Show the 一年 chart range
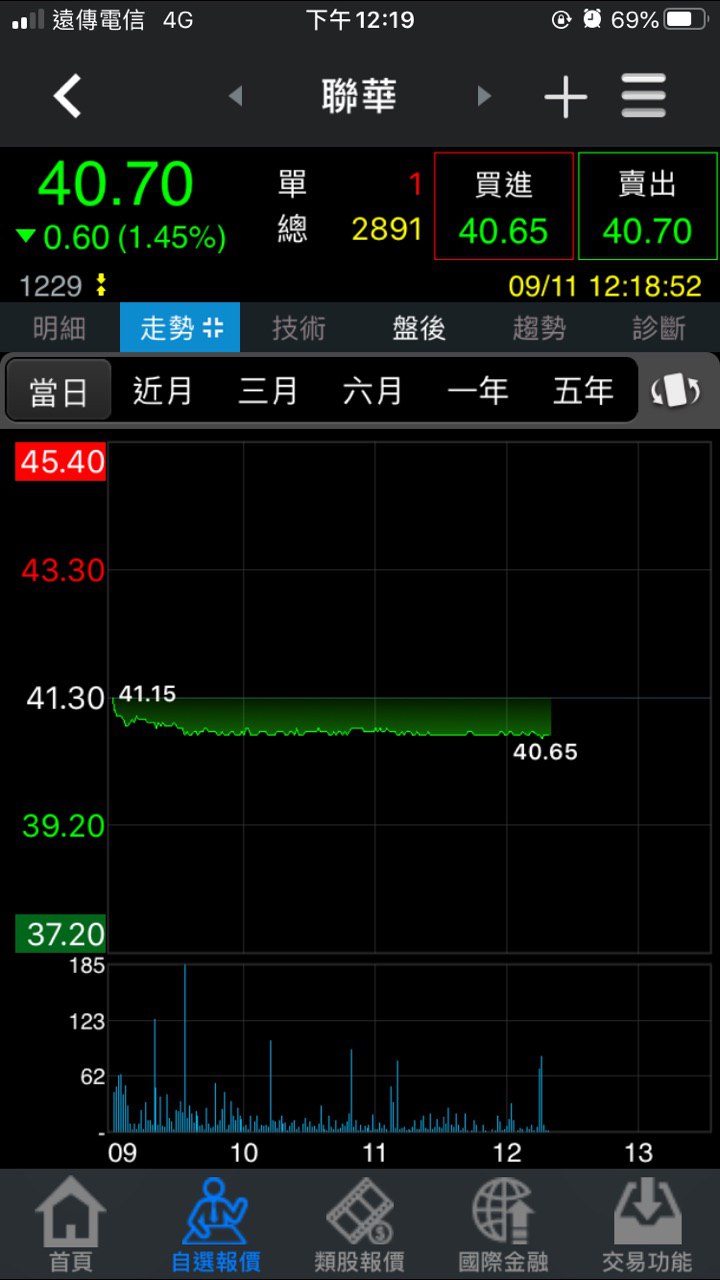720x1280 pixels. pos(478,391)
